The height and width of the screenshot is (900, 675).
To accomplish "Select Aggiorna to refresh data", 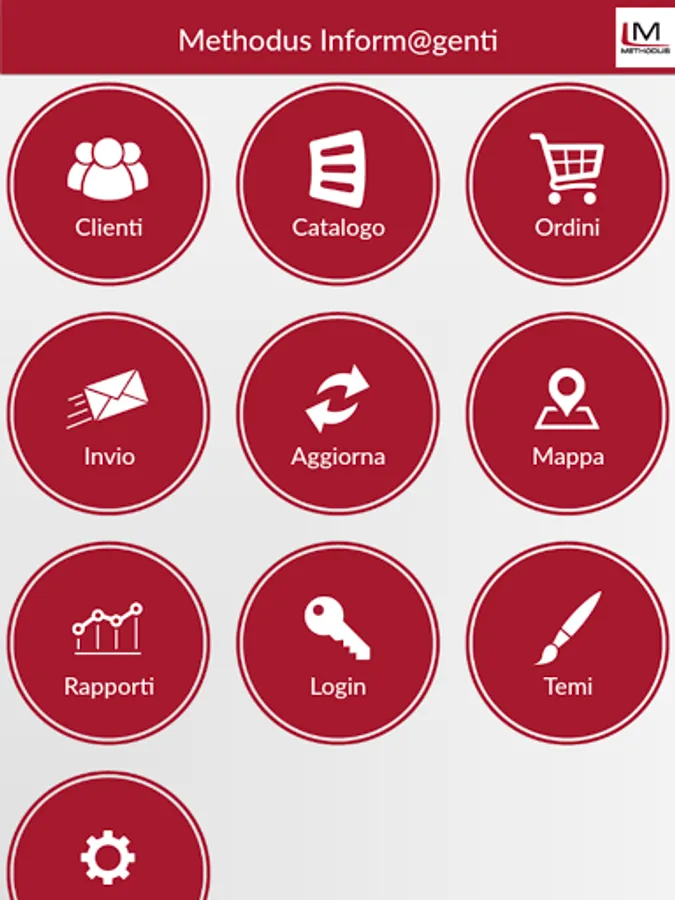I will tap(338, 414).
